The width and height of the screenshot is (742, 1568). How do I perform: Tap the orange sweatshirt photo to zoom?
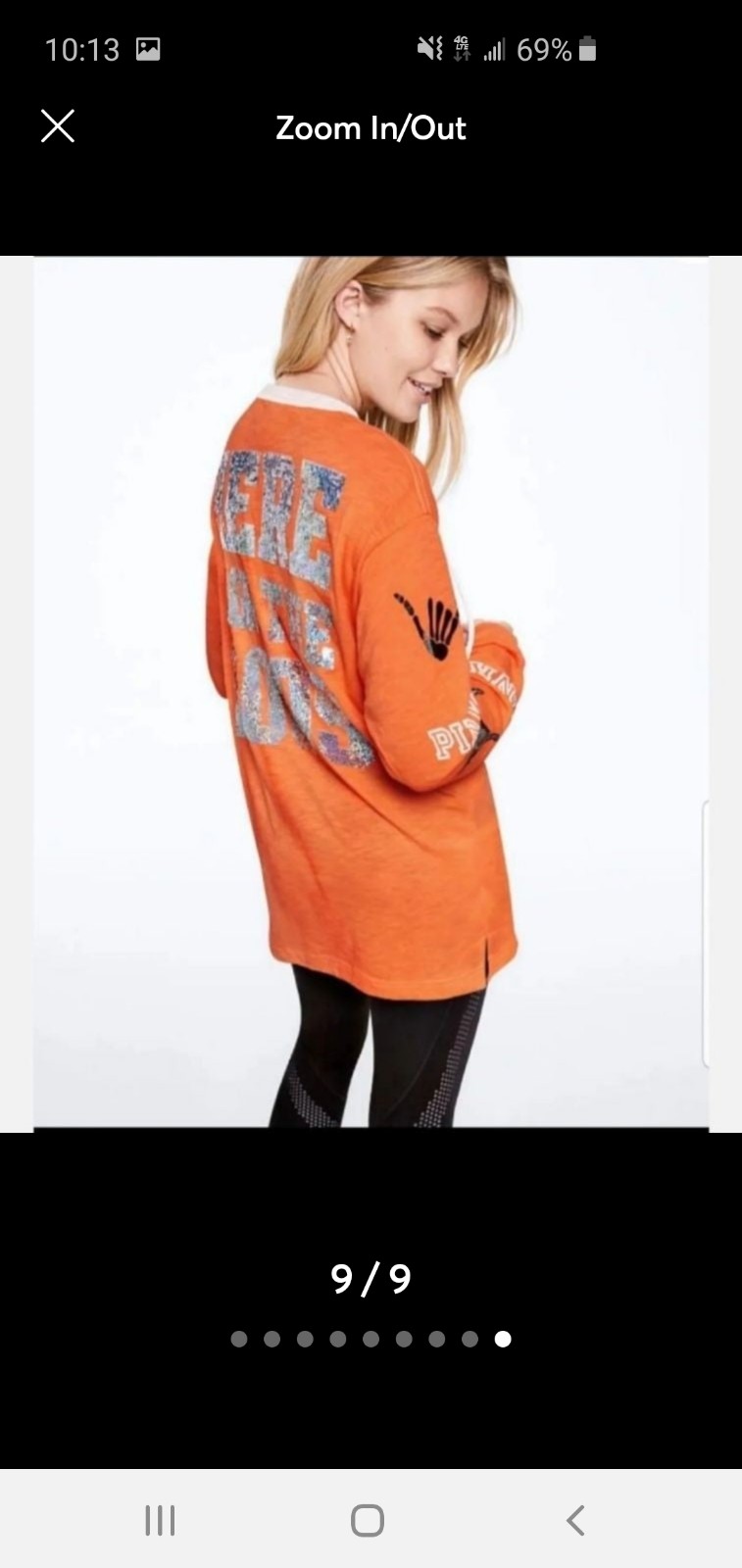pyautogui.click(x=371, y=694)
